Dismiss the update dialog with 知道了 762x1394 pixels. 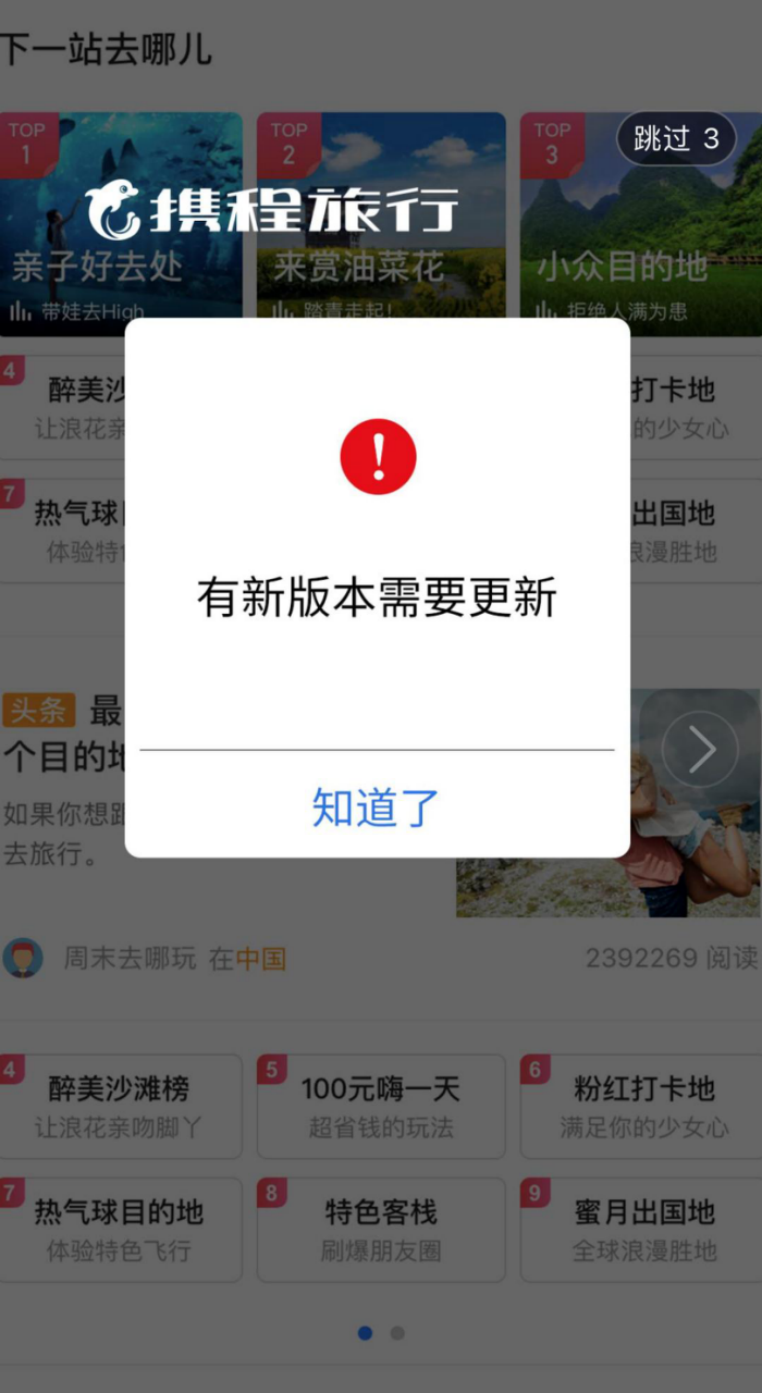click(376, 806)
